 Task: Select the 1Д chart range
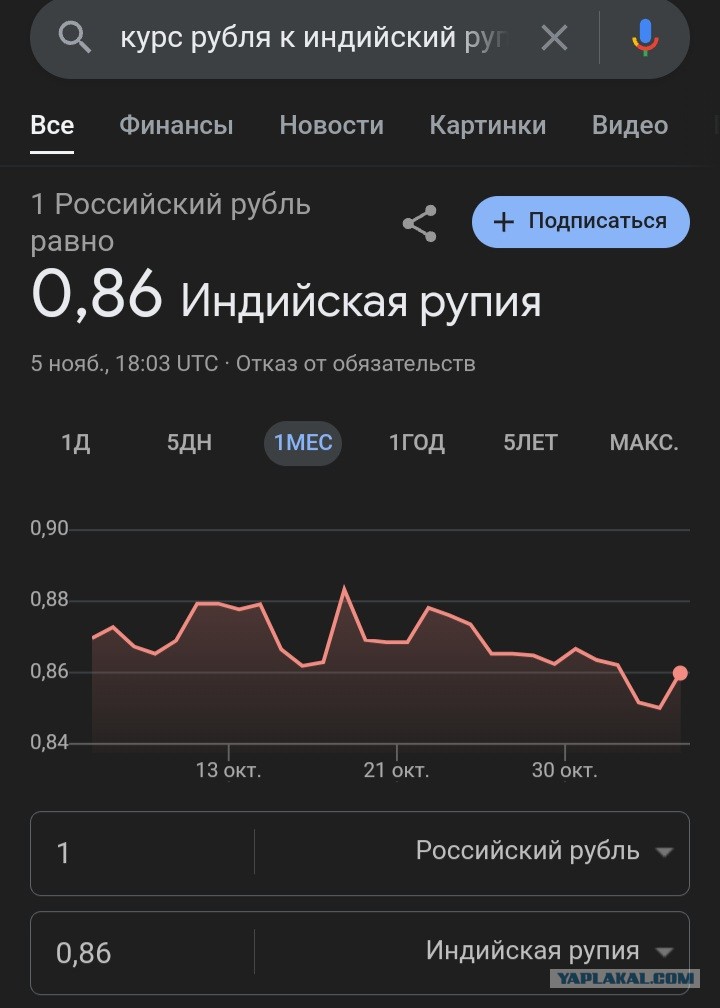click(76, 443)
